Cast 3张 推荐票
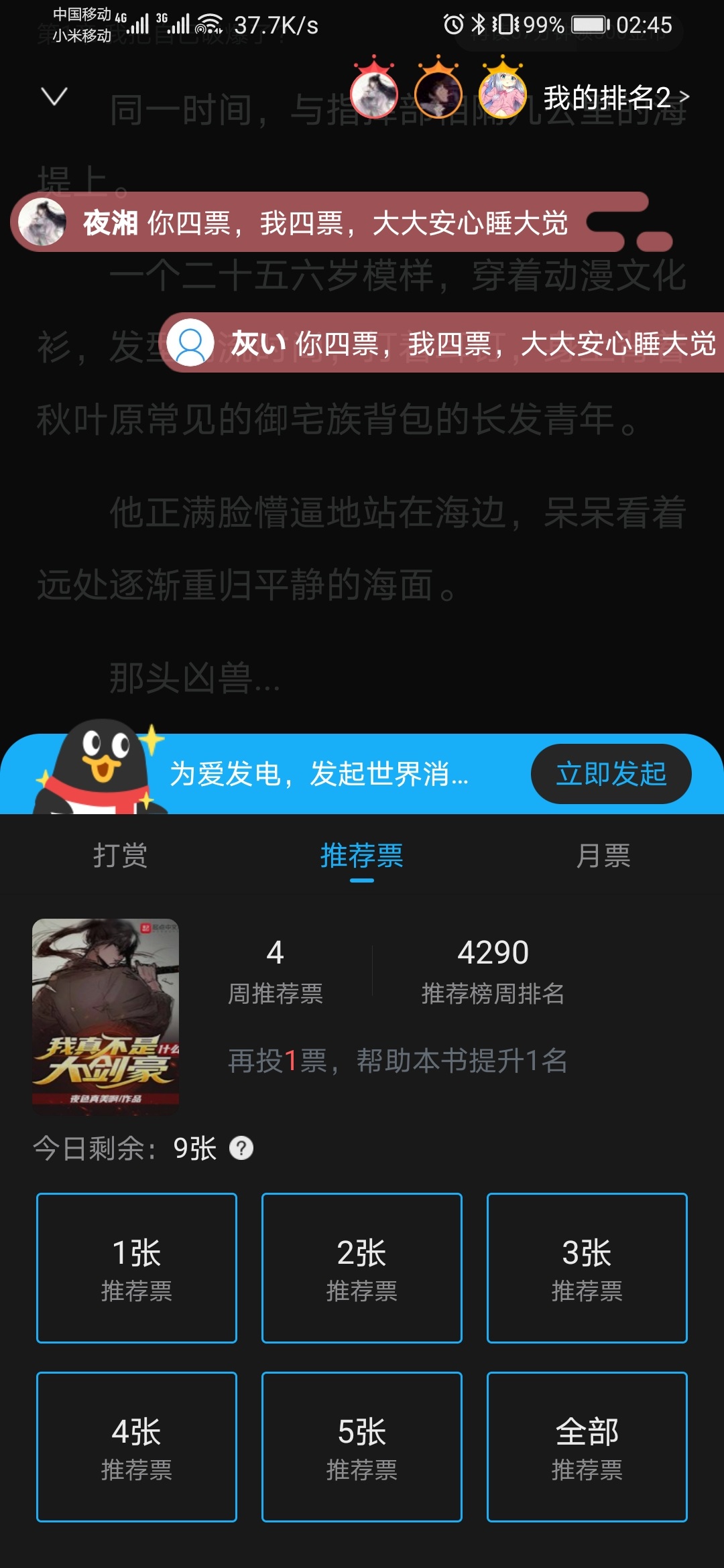This screenshot has height=1568, width=724. 587,1268
